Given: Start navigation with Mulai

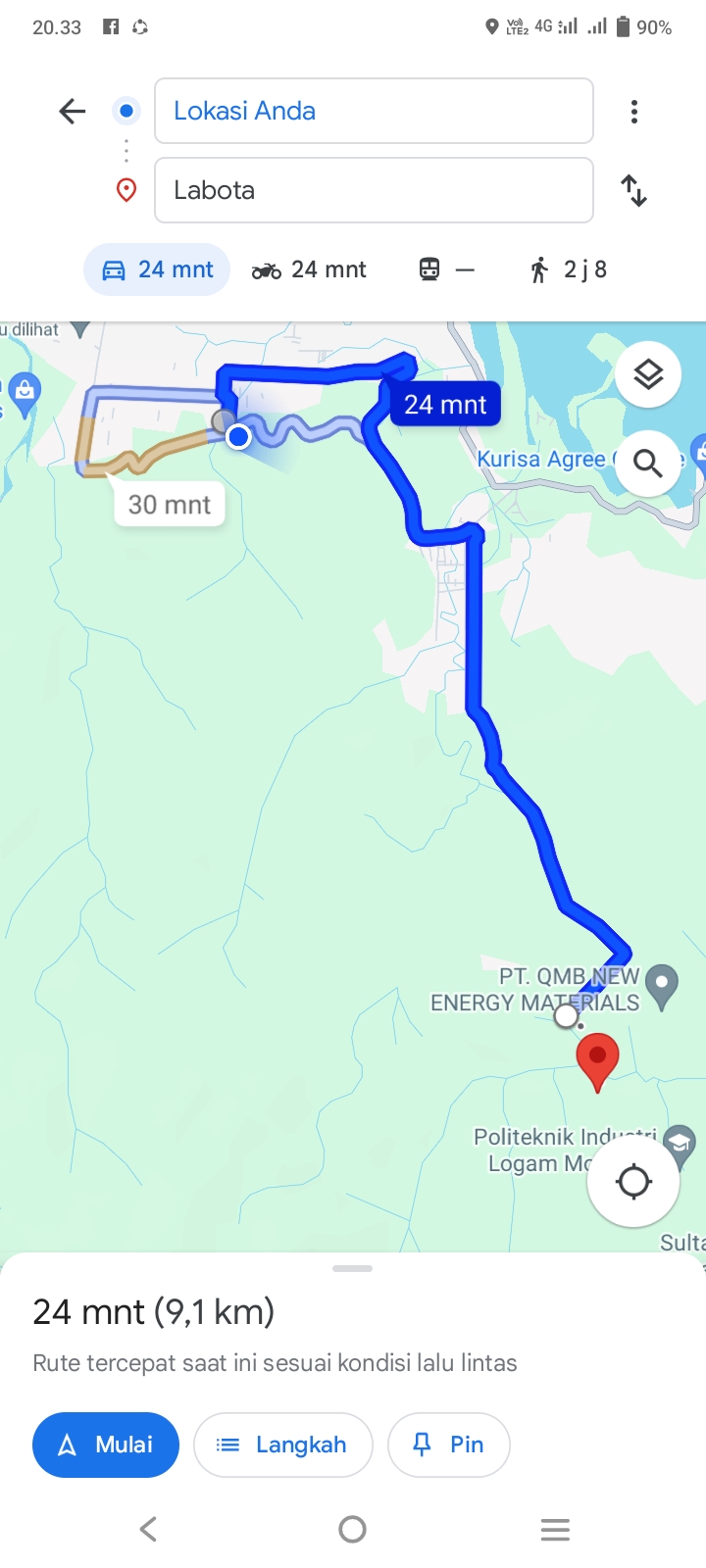Looking at the screenshot, I should point(106,1445).
